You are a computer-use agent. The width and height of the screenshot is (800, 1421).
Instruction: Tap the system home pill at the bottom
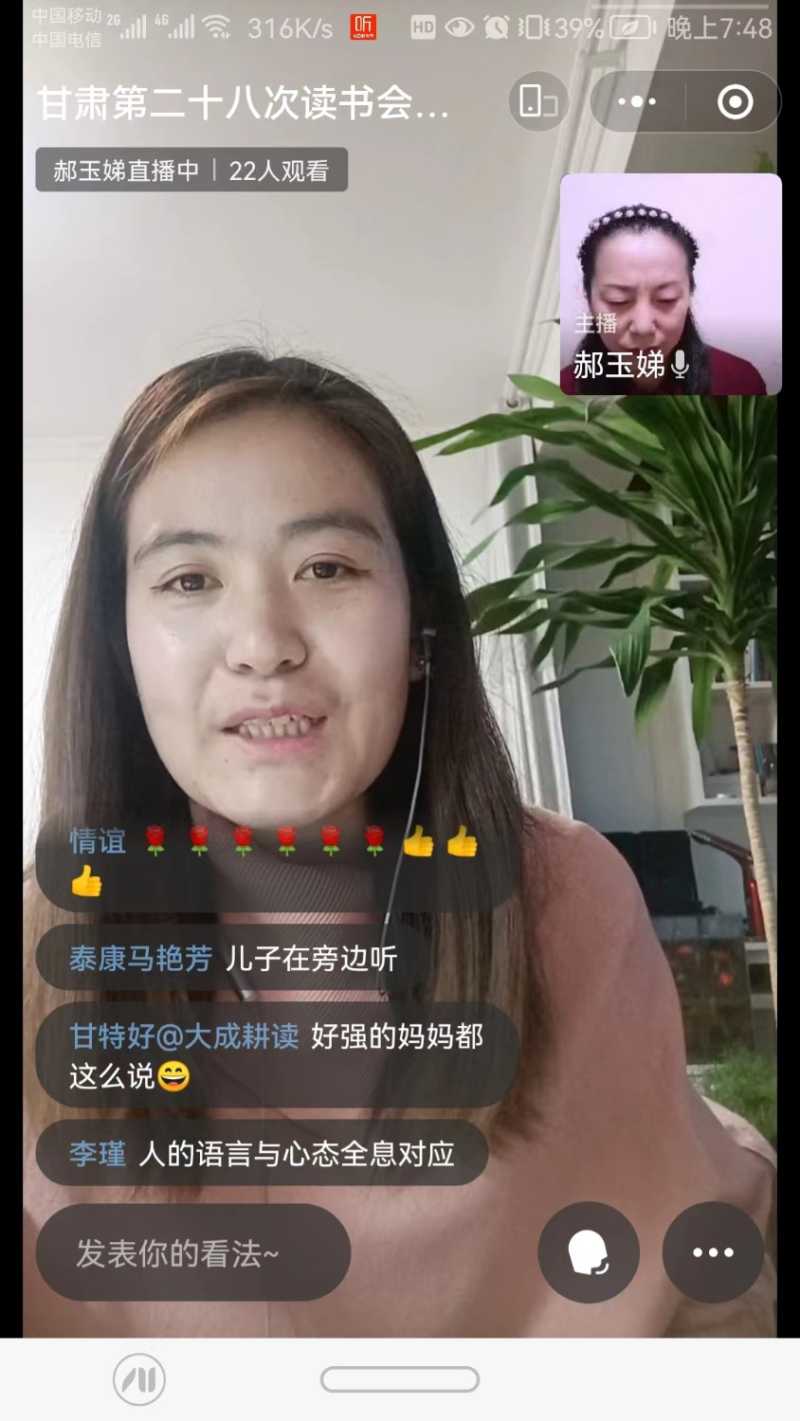pyautogui.click(x=400, y=1380)
